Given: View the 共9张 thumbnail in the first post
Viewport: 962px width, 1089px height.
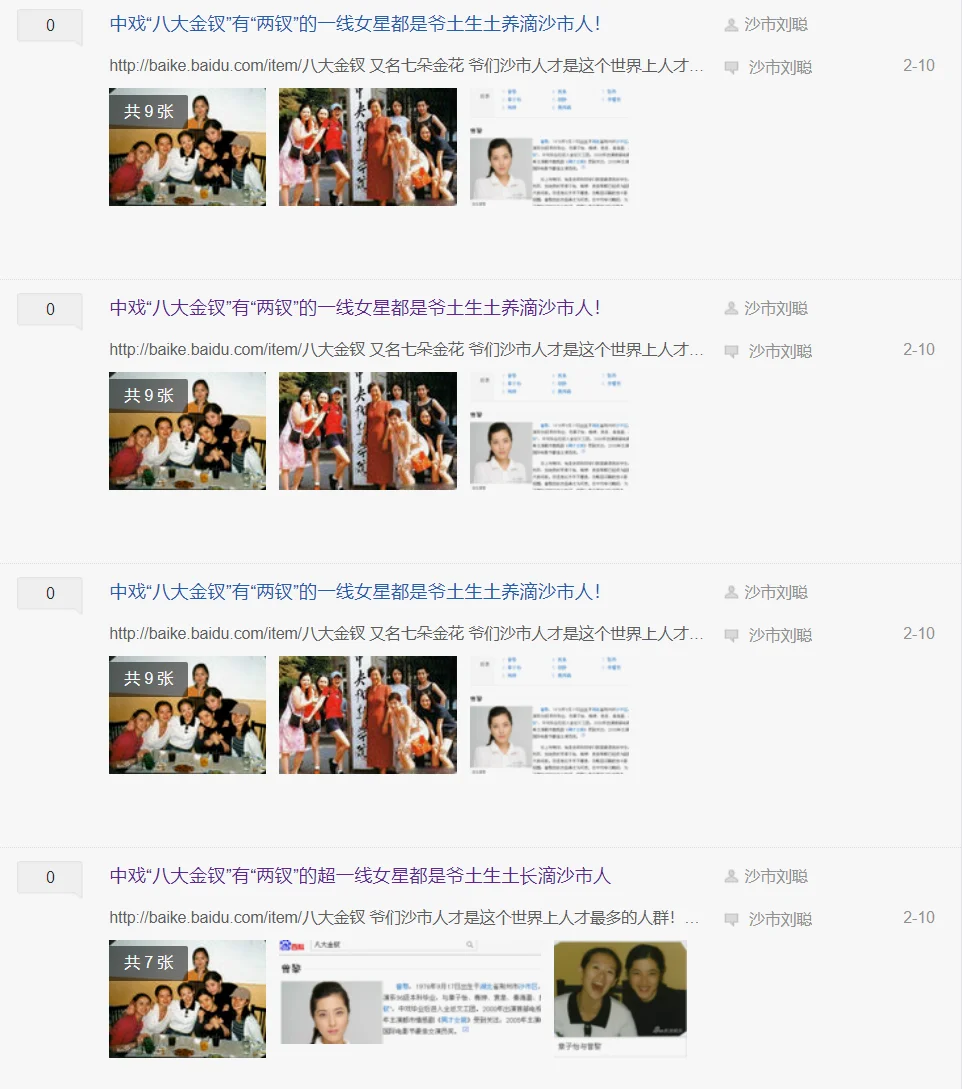Looking at the screenshot, I should 187,147.
